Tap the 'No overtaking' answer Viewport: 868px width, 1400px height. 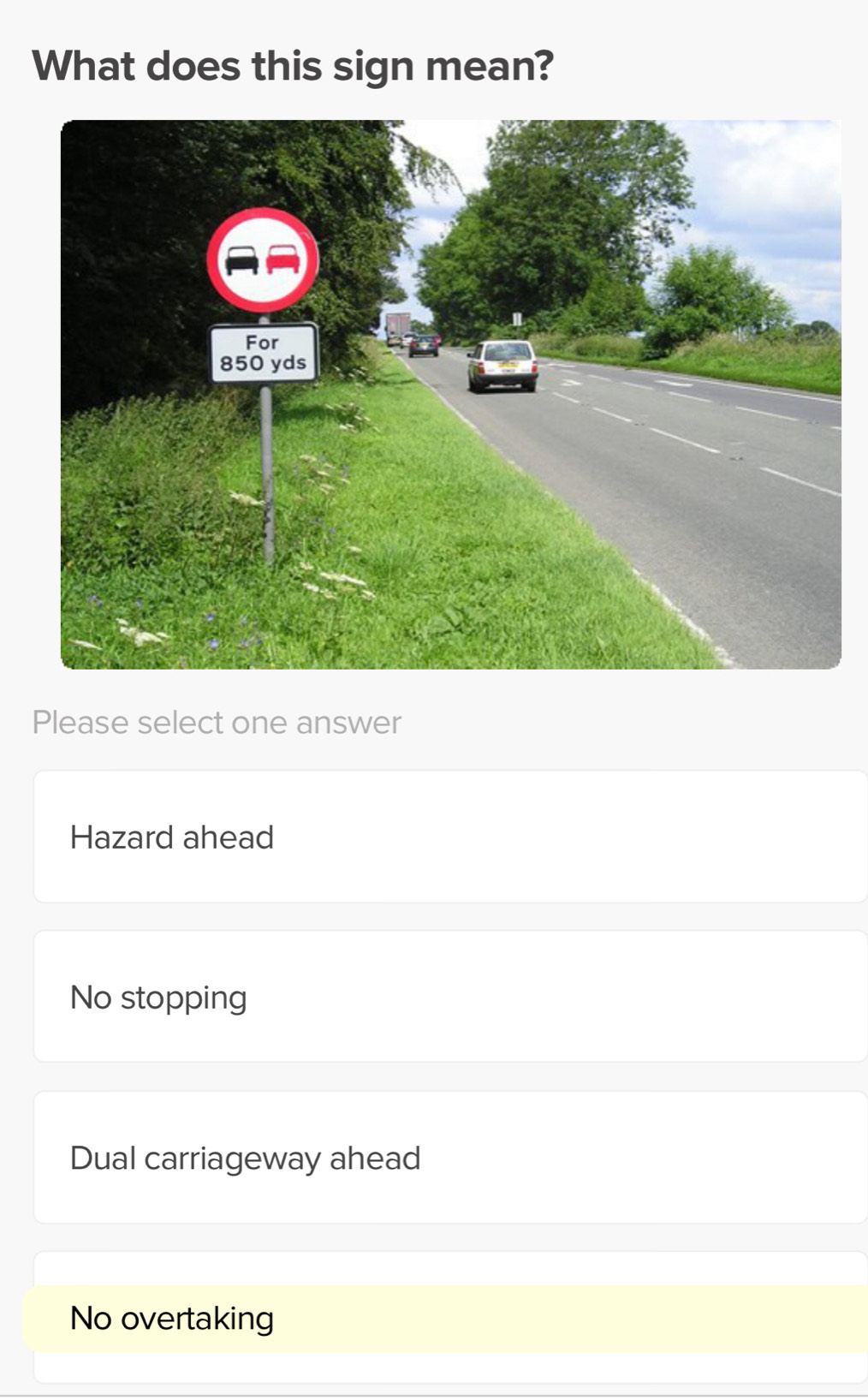coord(449,1318)
